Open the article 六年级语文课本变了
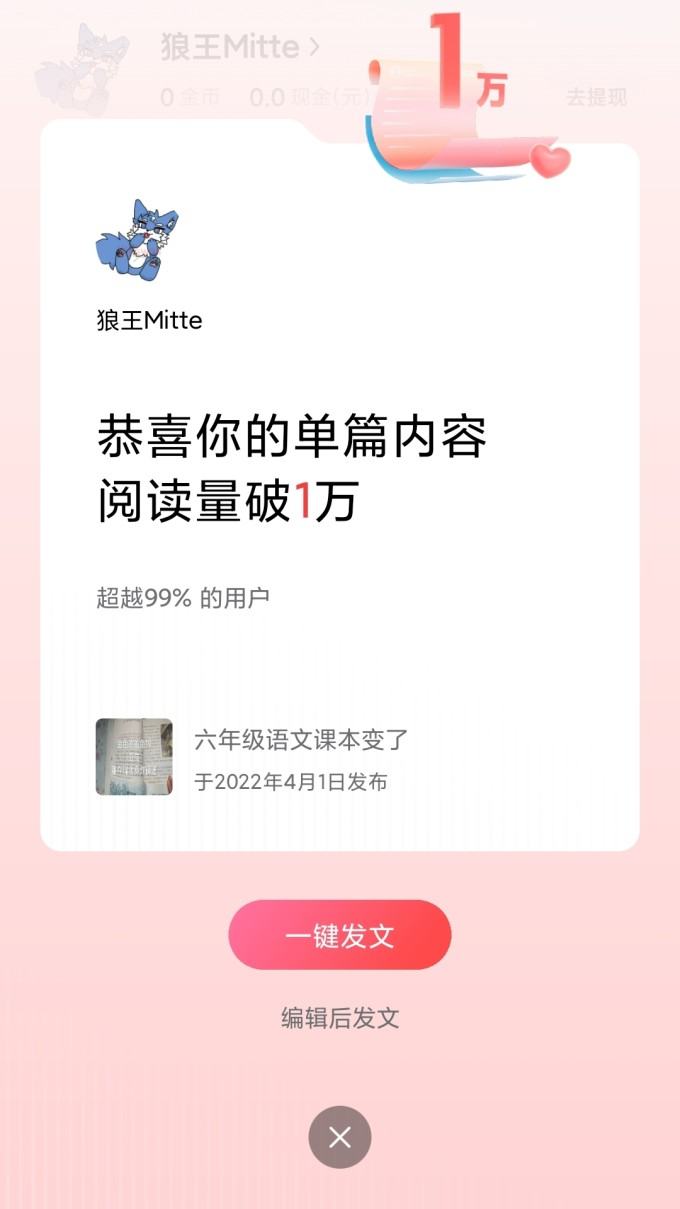Image resolution: width=680 pixels, height=1209 pixels. [300, 741]
